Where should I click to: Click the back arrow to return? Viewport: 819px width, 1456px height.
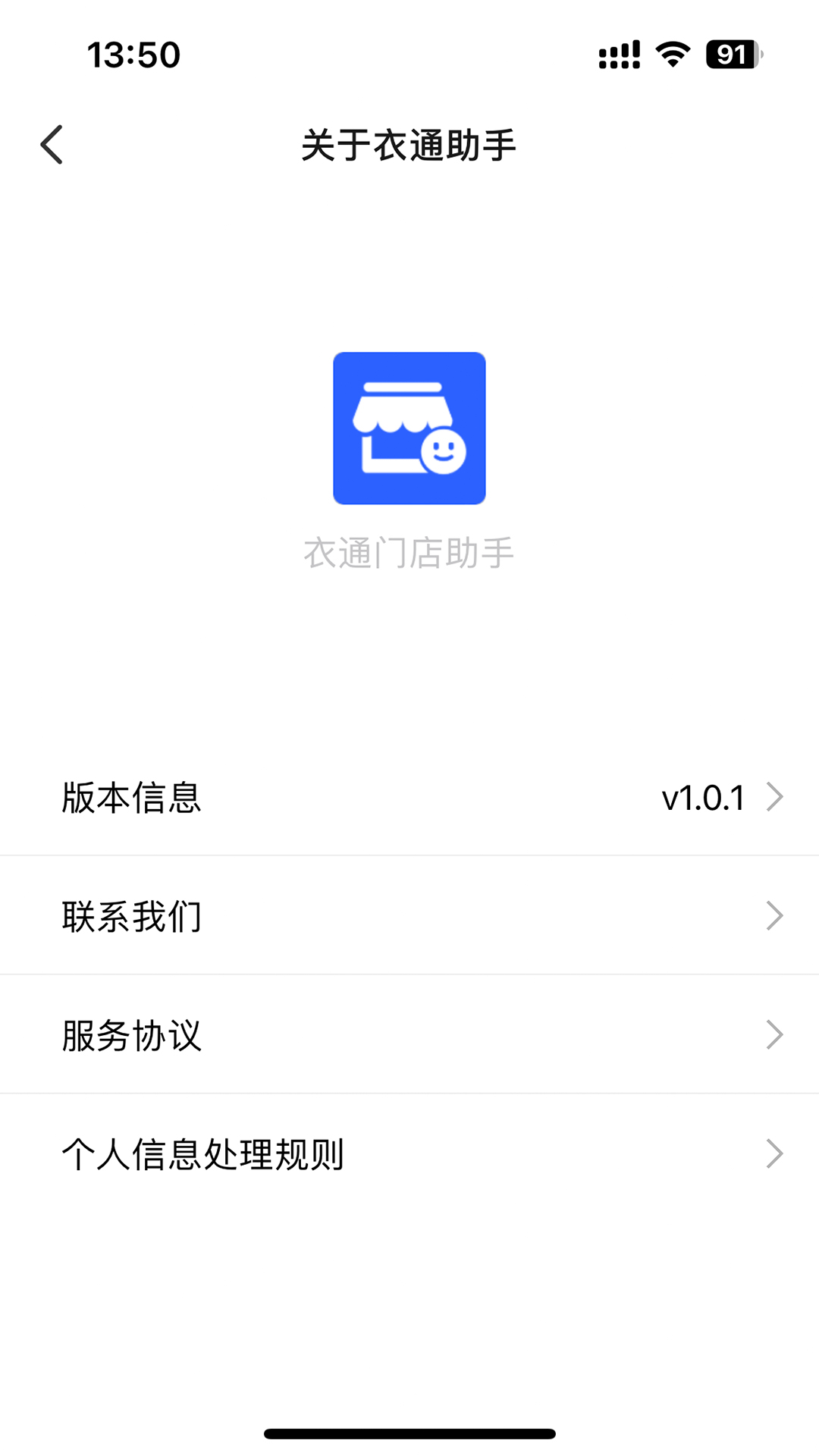(x=52, y=143)
